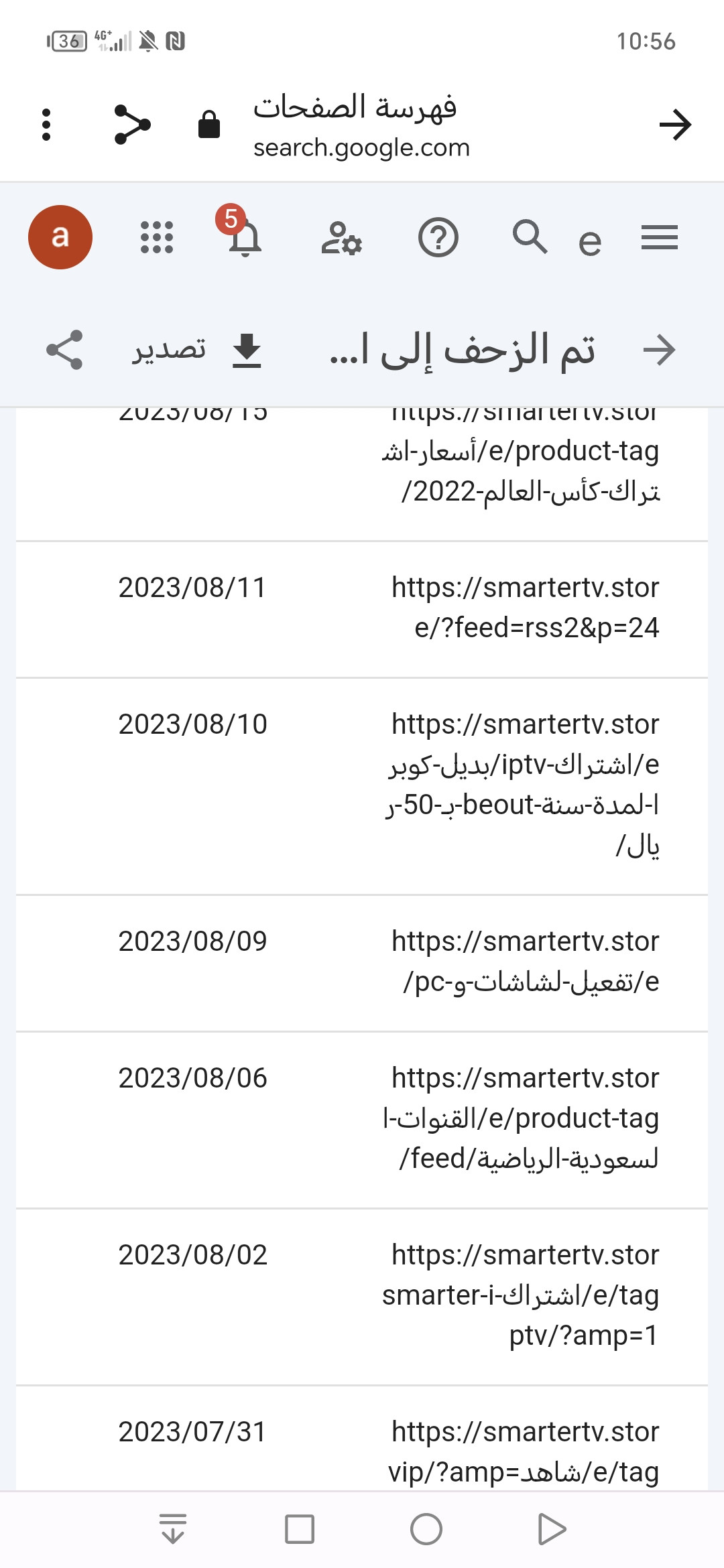Search with the magnifier icon
The height and width of the screenshot is (1568, 724).
click(x=530, y=237)
